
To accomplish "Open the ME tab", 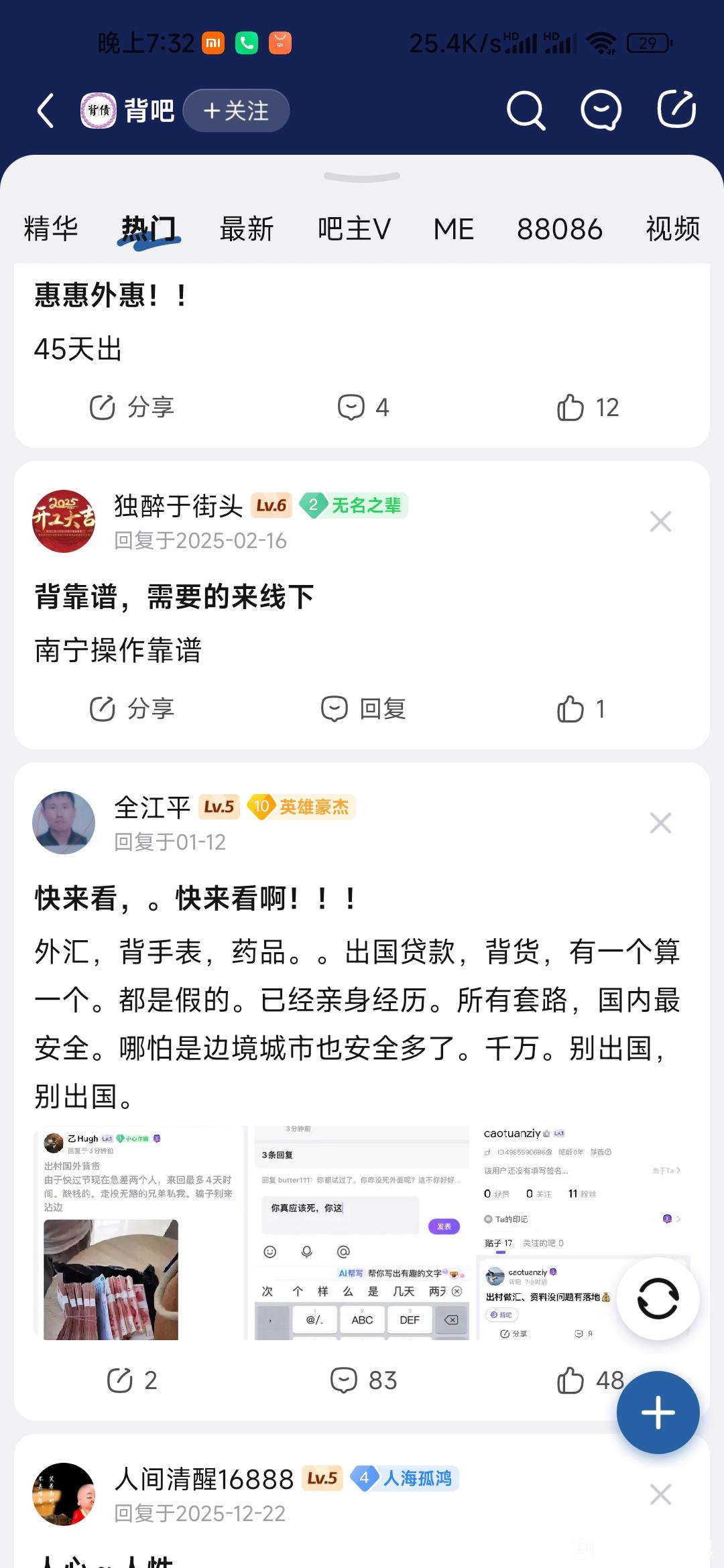I will [x=454, y=229].
